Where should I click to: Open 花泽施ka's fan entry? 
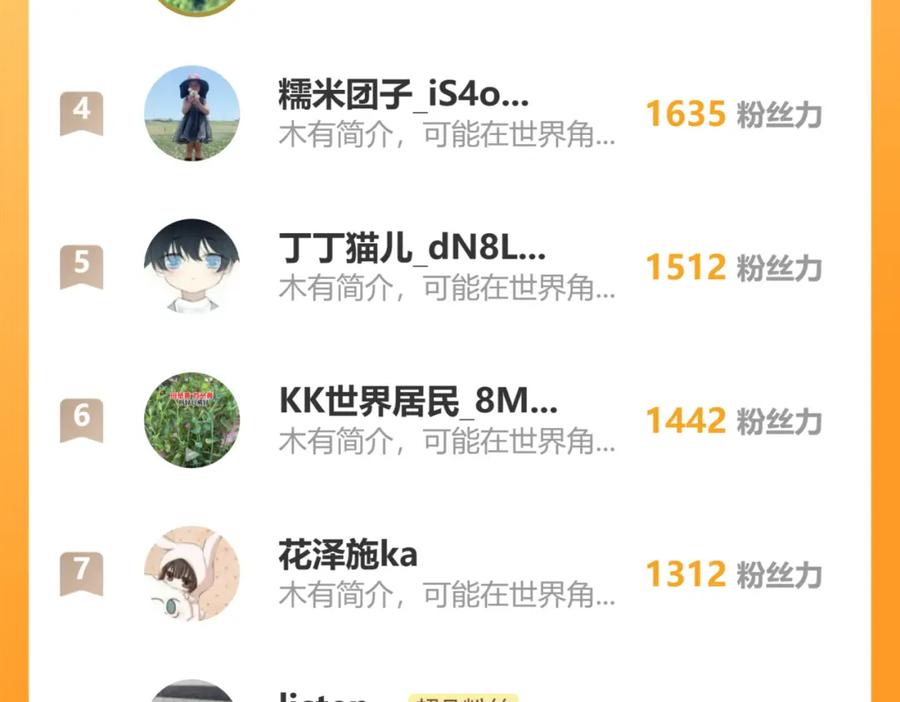(348, 556)
